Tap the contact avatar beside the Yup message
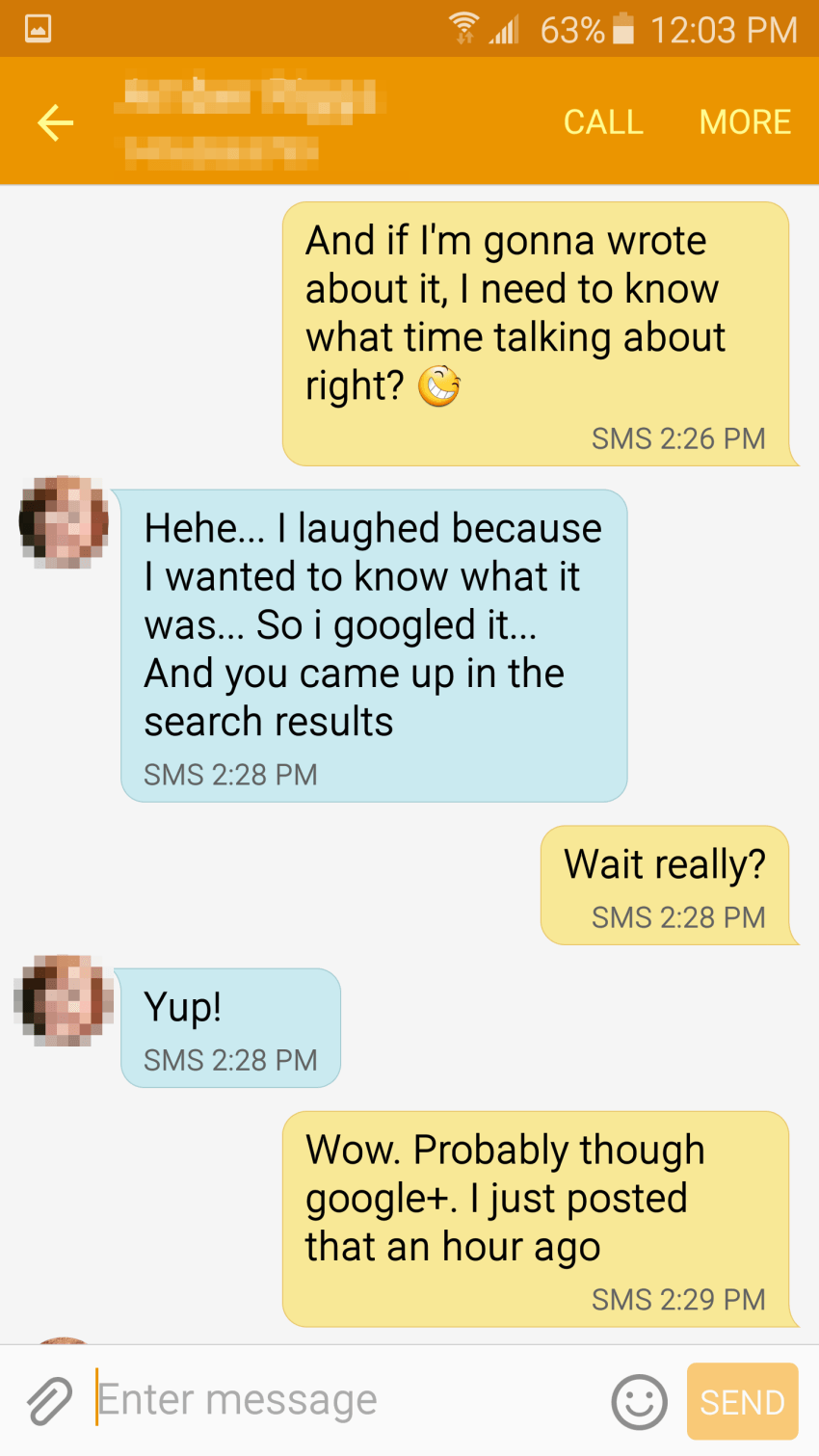 coord(62,1000)
